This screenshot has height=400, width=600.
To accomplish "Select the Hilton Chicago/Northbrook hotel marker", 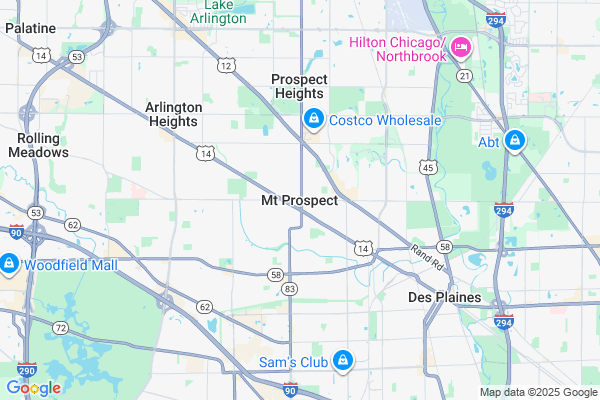I will point(460,47).
